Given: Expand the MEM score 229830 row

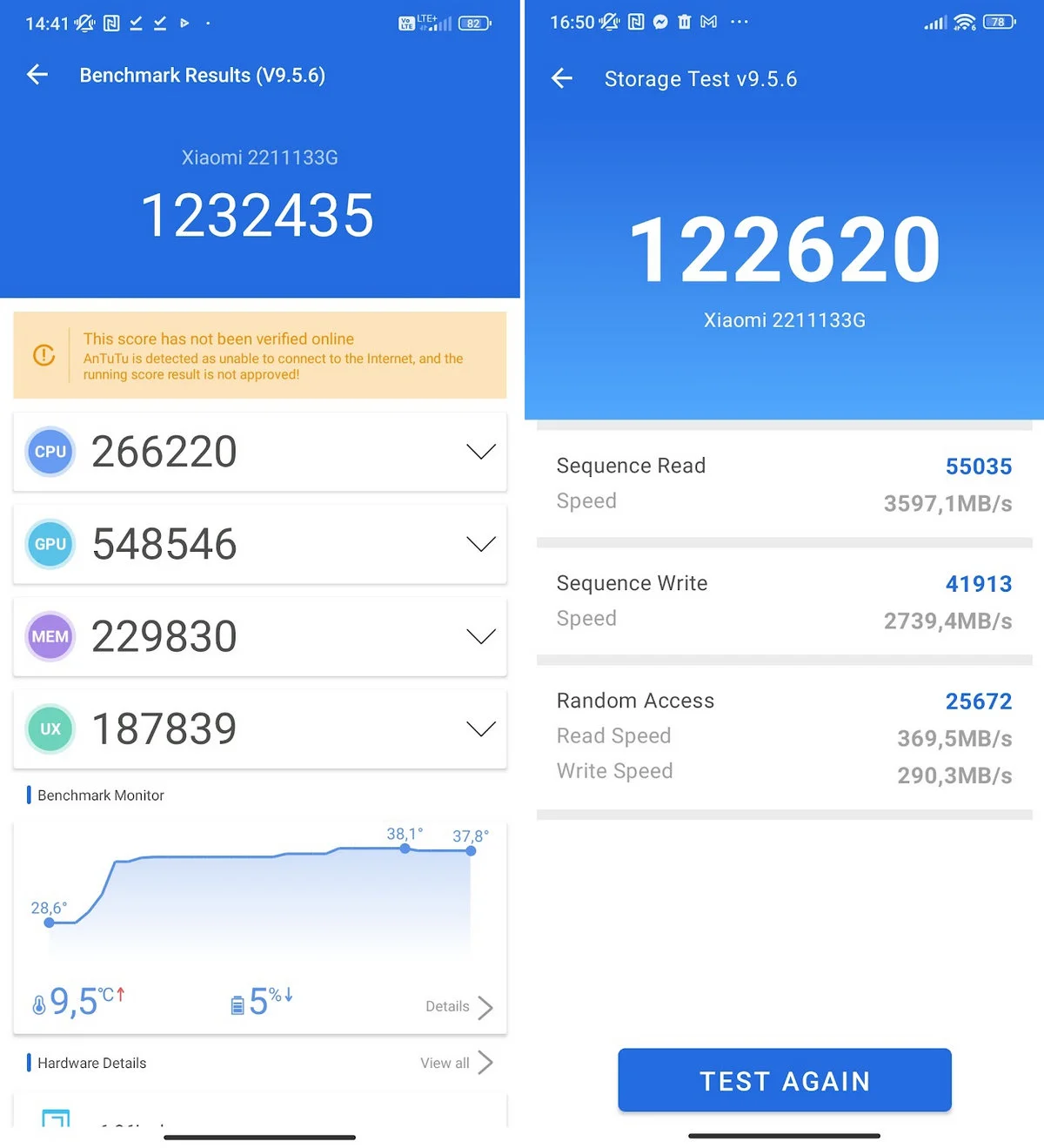Looking at the screenshot, I should pos(480,636).
